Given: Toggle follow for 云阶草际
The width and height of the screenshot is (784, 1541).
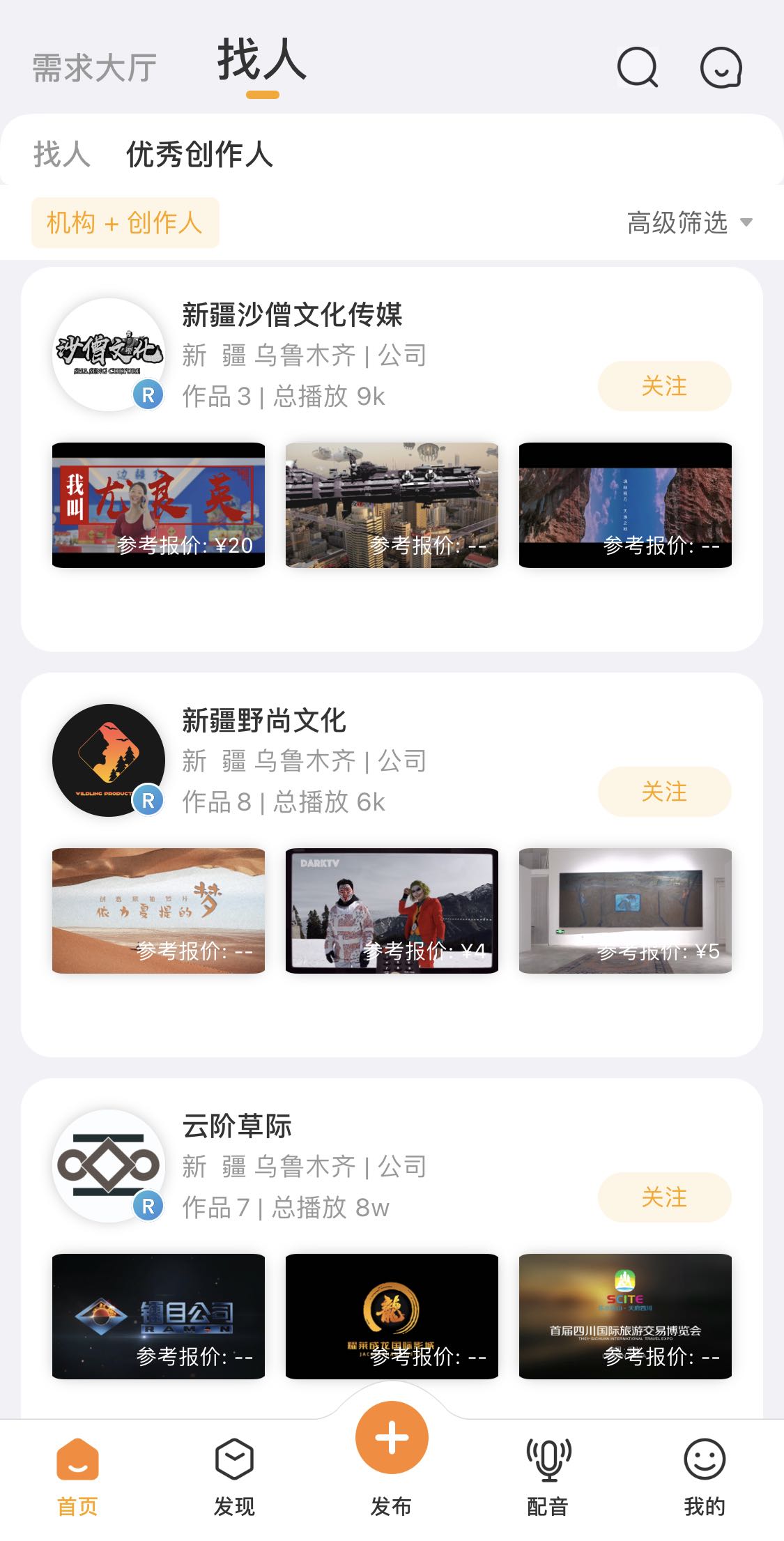Looking at the screenshot, I should click(x=663, y=1197).
